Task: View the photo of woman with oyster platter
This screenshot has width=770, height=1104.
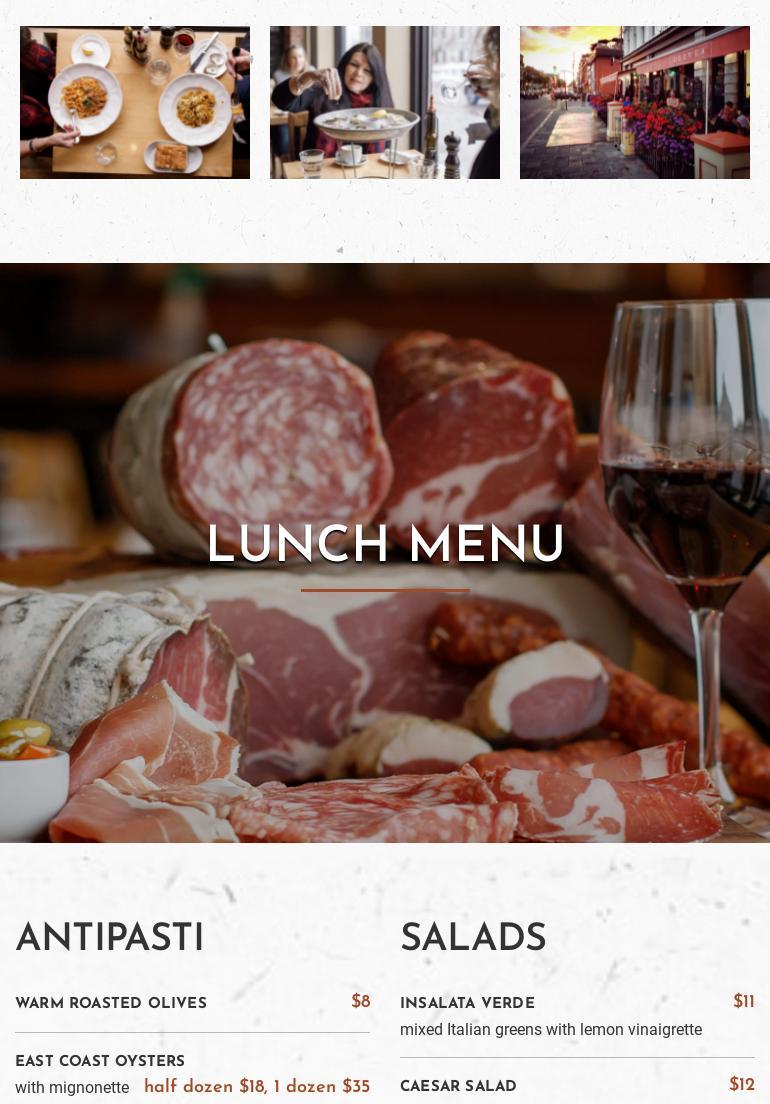Action: (x=385, y=103)
